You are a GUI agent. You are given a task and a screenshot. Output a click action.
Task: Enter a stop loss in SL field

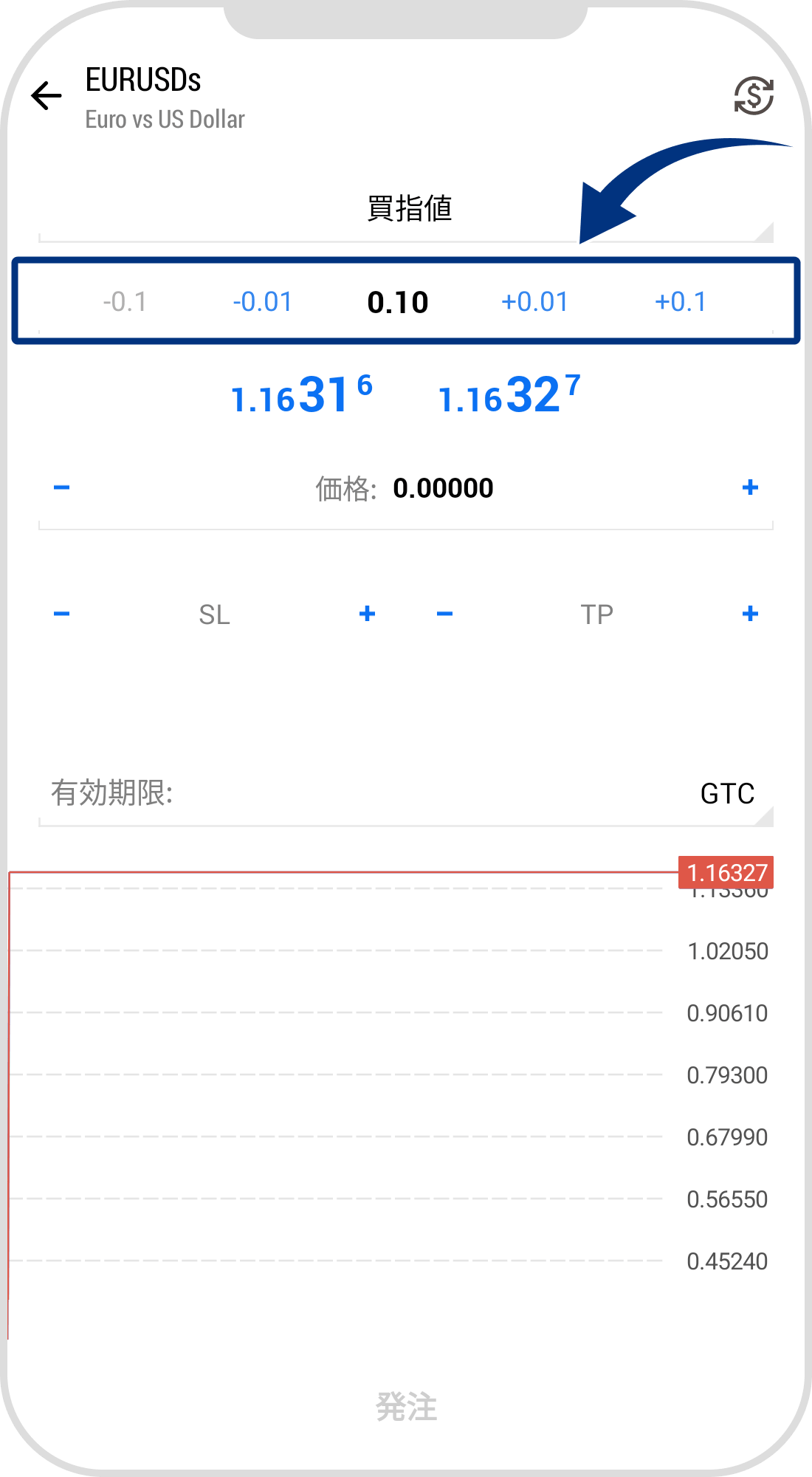[214, 614]
